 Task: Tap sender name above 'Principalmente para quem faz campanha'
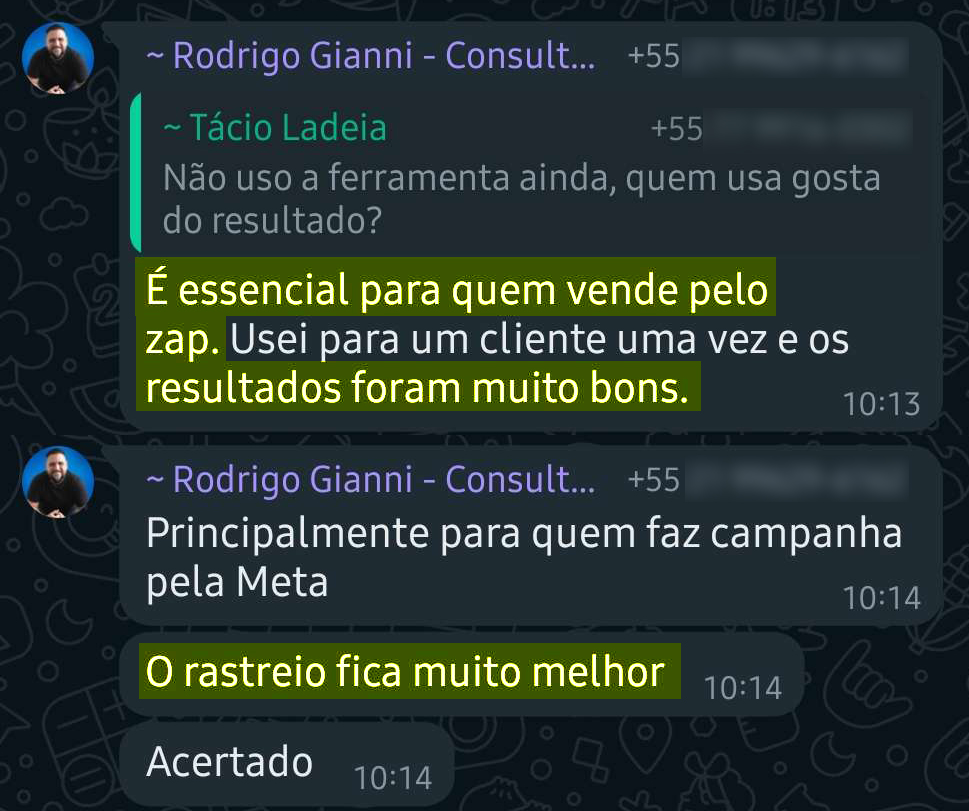click(x=370, y=480)
